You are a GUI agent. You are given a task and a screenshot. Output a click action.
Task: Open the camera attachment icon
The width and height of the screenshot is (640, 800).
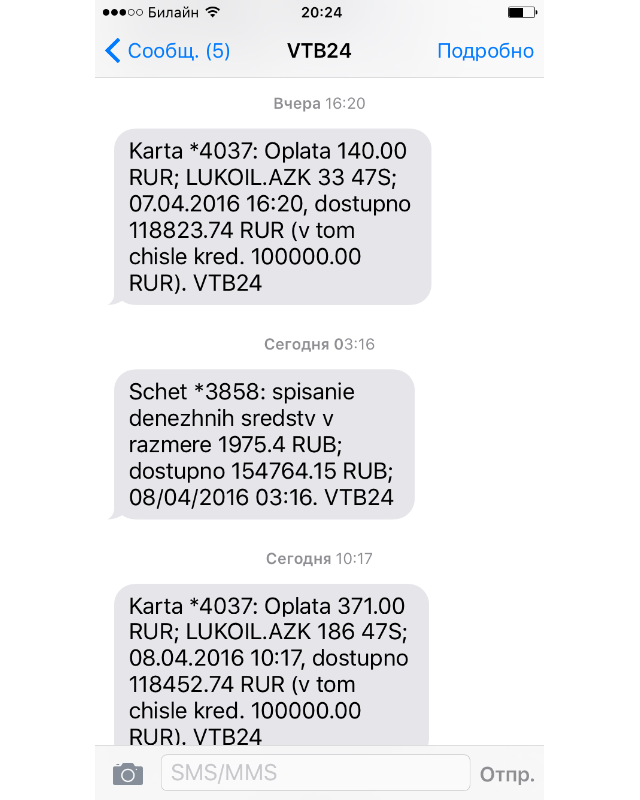[128, 774]
